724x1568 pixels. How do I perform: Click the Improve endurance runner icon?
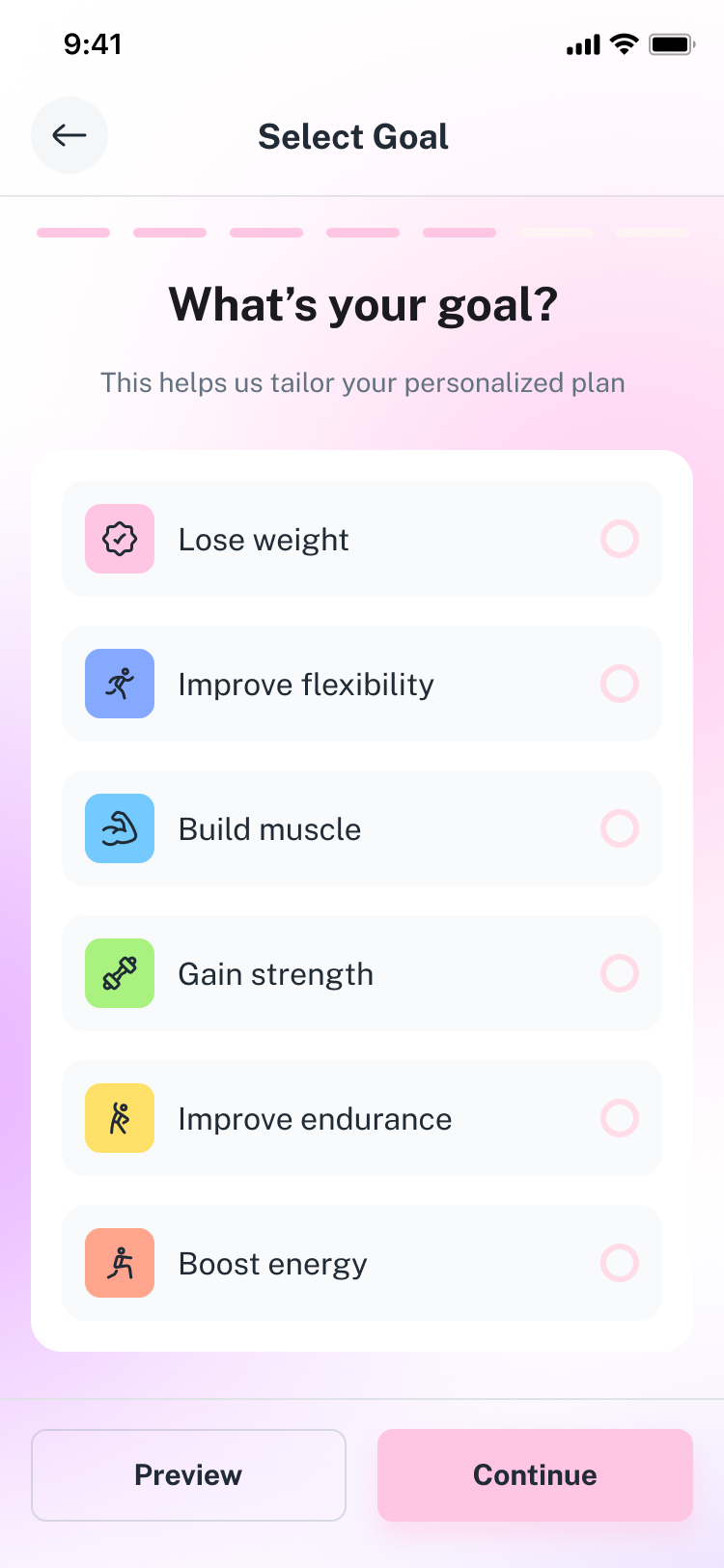119,1118
